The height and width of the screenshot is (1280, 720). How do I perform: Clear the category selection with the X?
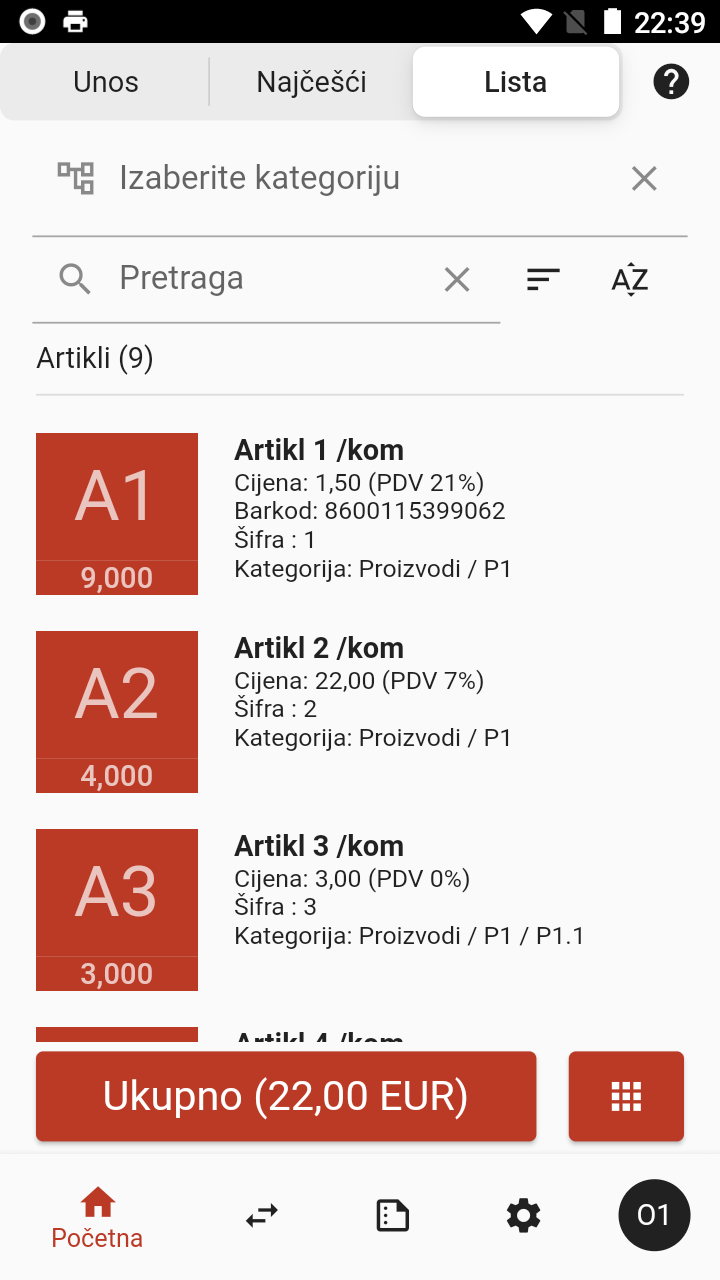click(644, 178)
